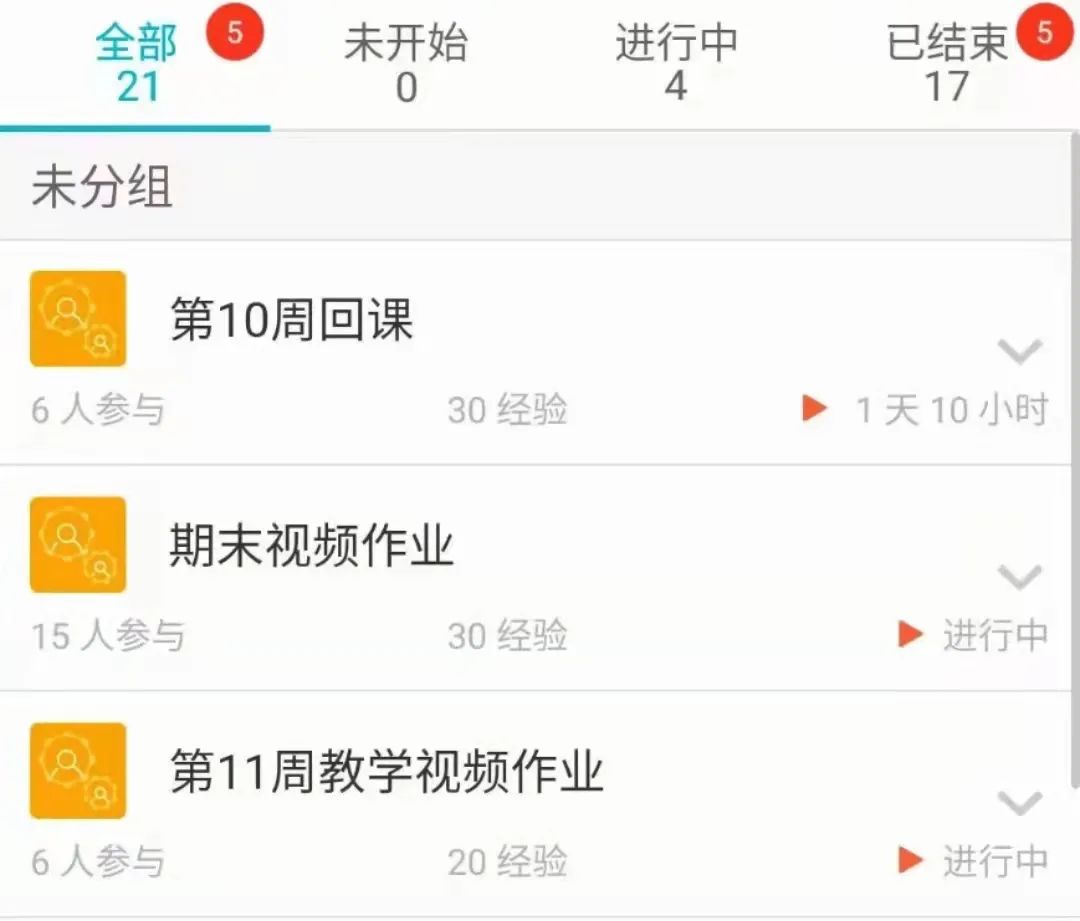Image resolution: width=1080 pixels, height=921 pixels.
Task: Expand the chevron on 第10周回课
Action: tap(1020, 351)
